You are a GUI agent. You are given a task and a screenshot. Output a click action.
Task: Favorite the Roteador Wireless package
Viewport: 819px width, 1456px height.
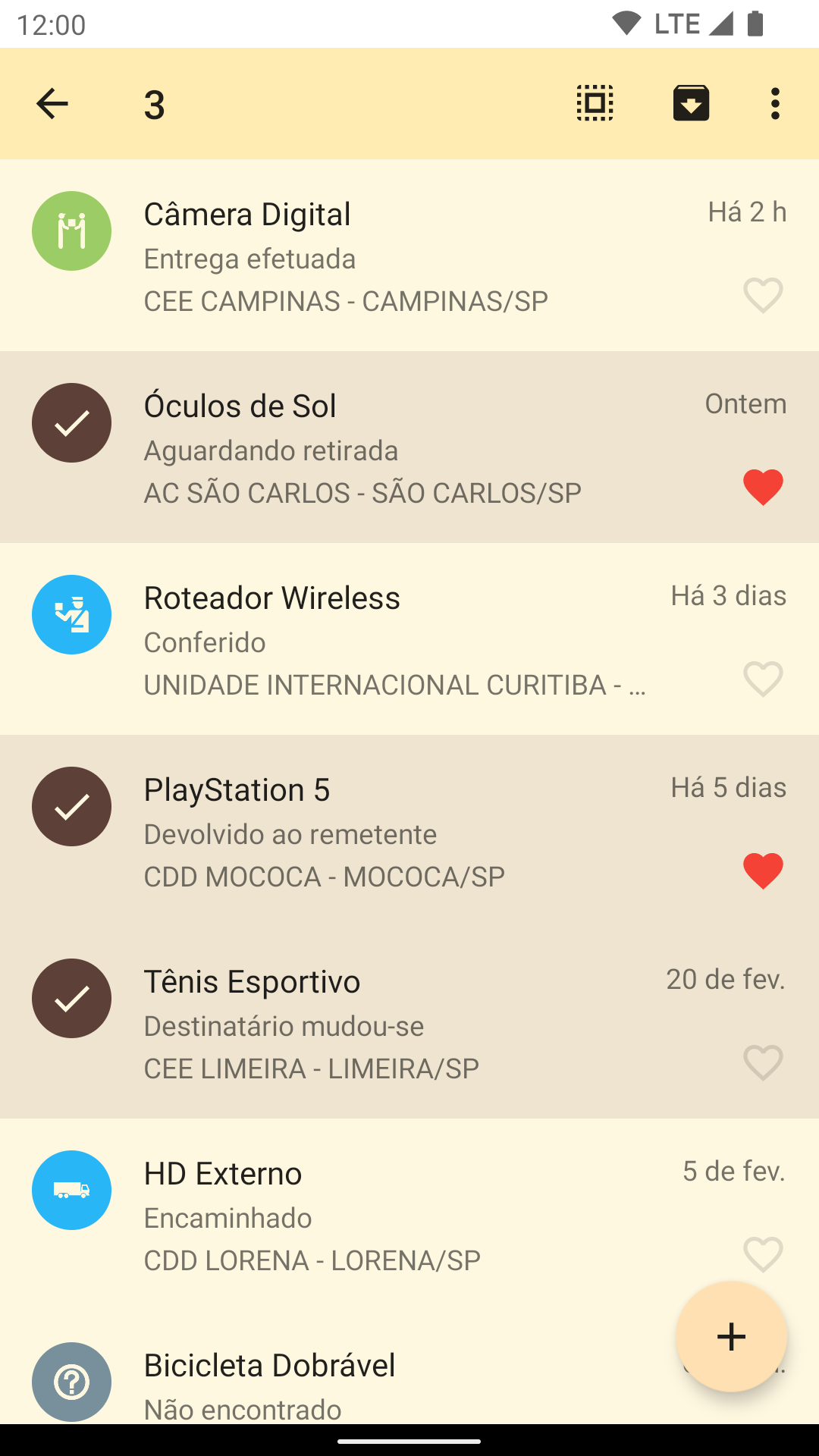(763, 679)
